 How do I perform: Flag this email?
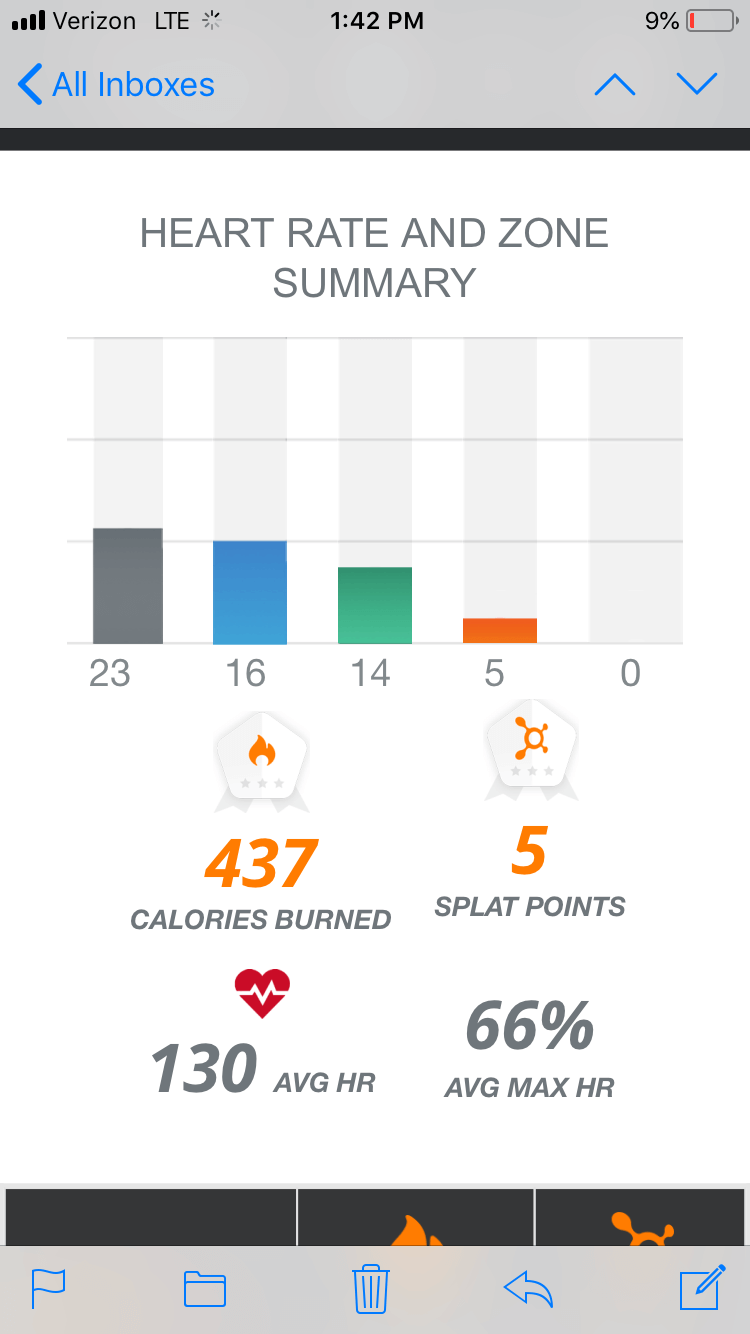click(x=48, y=1288)
